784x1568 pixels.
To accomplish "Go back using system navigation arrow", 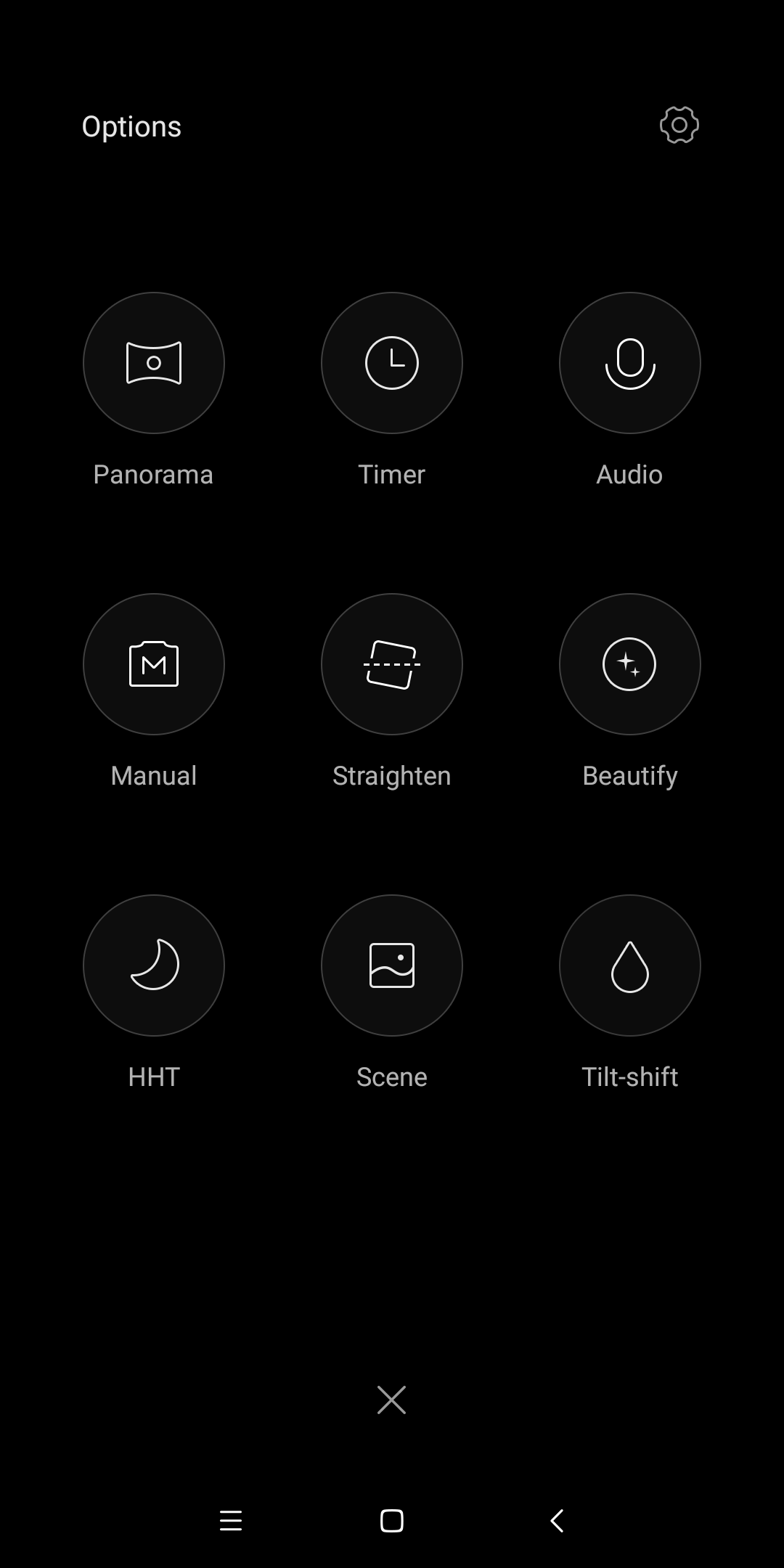I will click(x=557, y=1520).
